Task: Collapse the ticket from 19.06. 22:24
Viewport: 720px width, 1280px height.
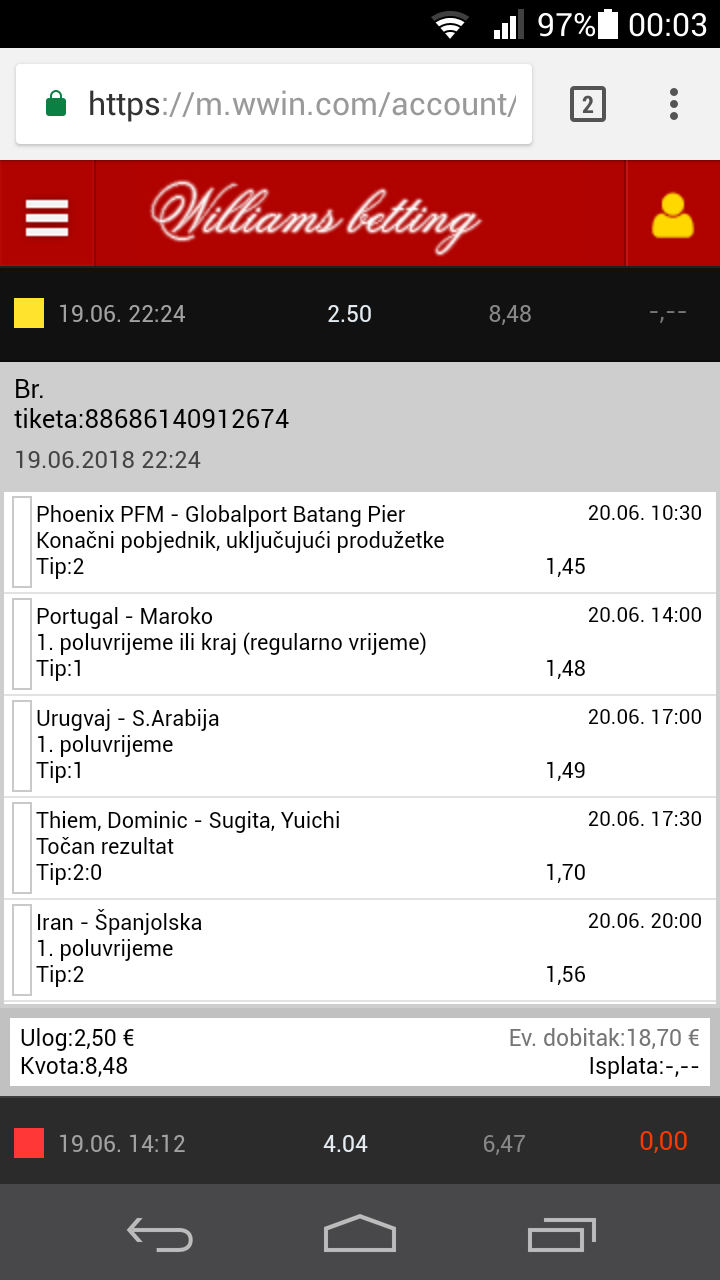Action: pos(360,314)
